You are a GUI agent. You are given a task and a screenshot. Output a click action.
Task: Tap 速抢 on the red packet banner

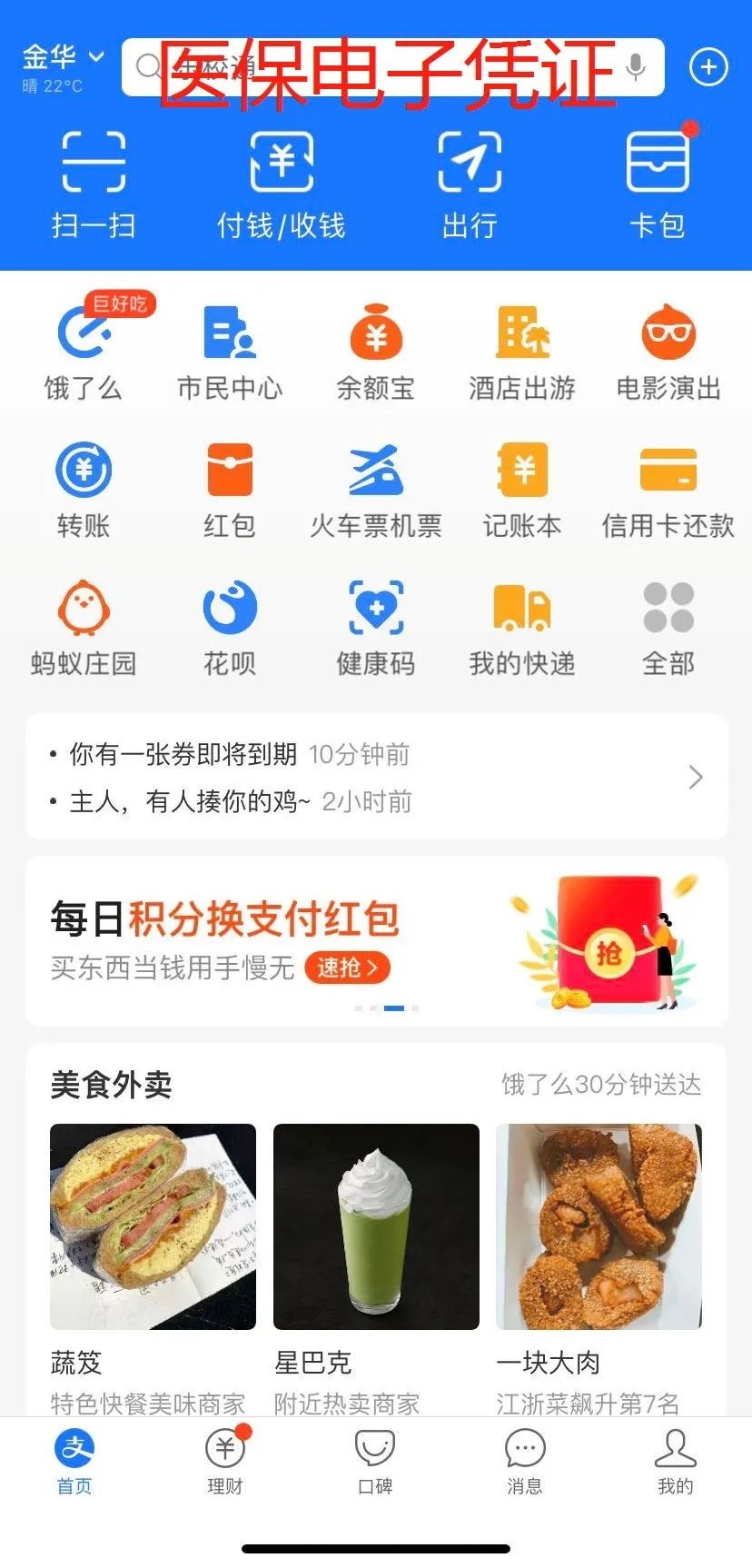coord(347,968)
